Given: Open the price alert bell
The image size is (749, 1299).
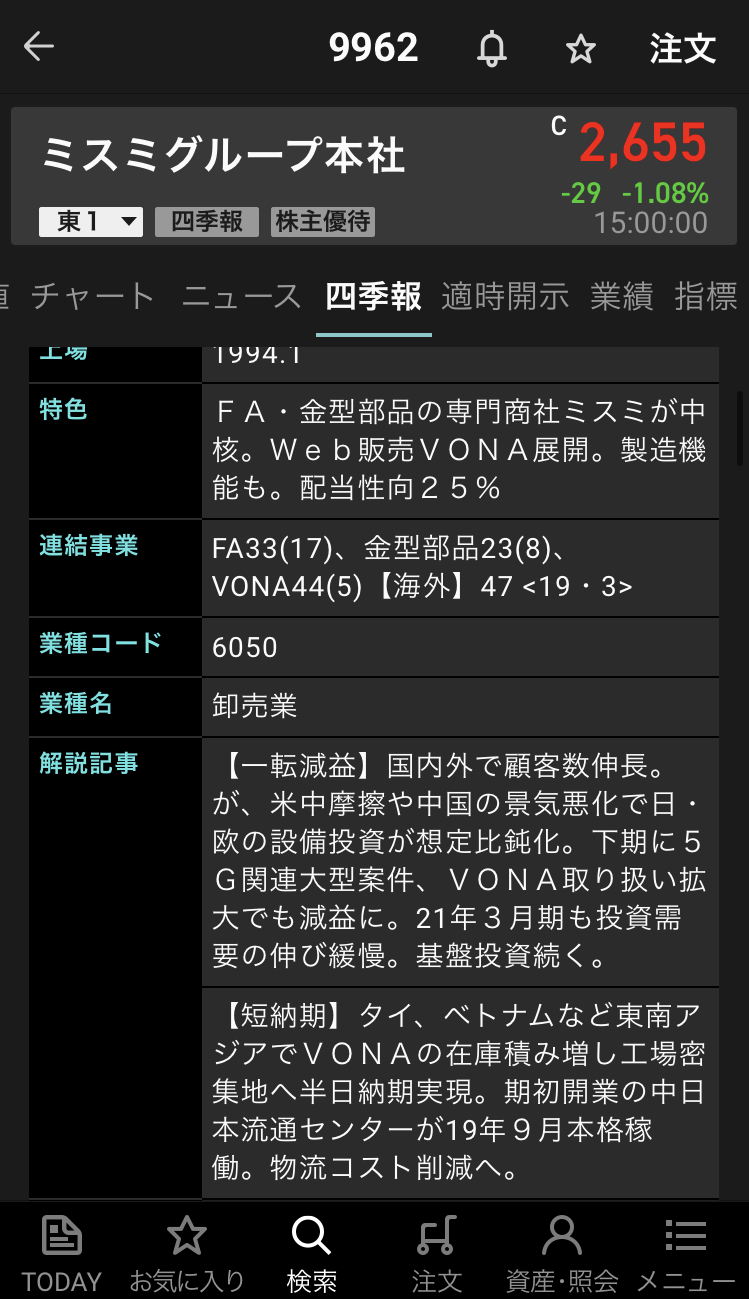Looking at the screenshot, I should [x=491, y=48].
